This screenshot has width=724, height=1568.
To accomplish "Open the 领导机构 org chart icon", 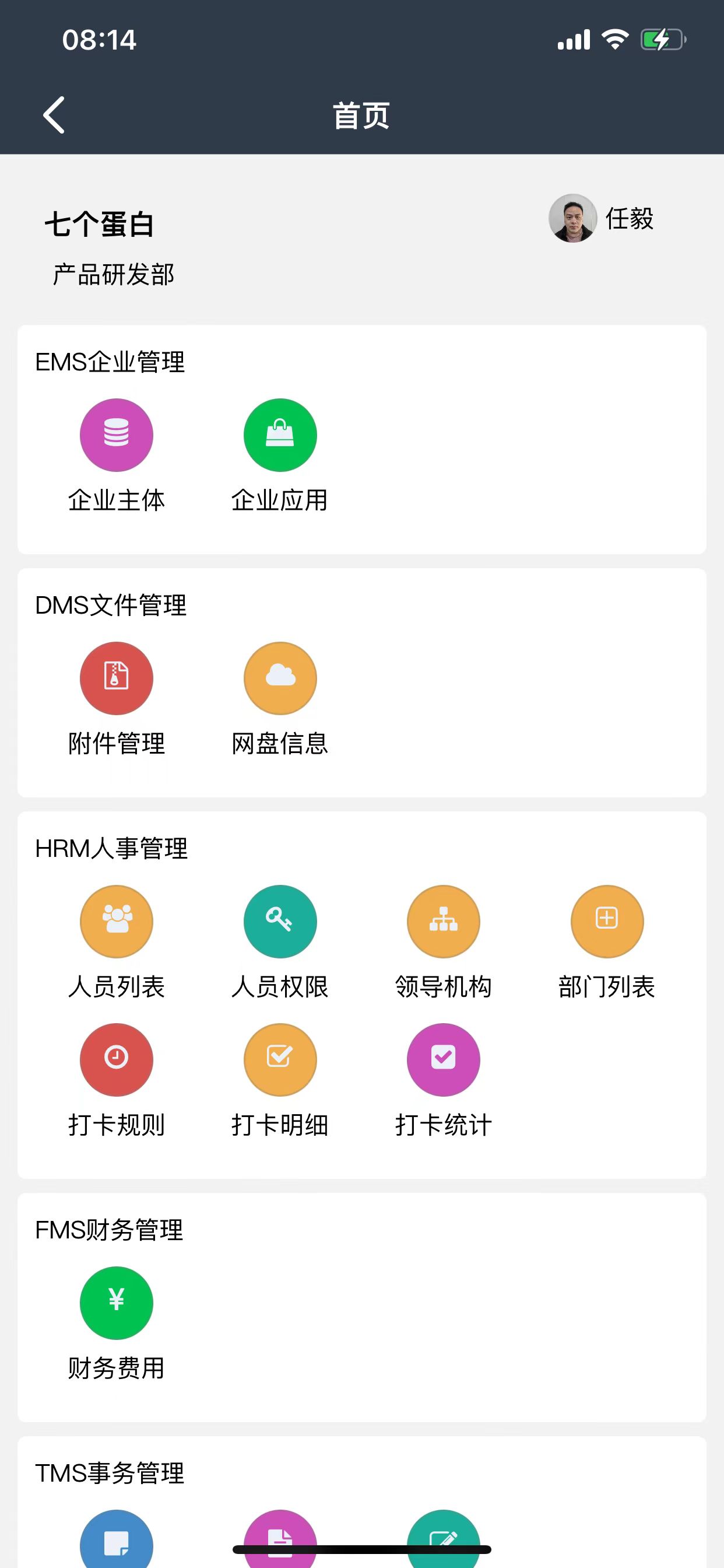I will pyautogui.click(x=443, y=921).
